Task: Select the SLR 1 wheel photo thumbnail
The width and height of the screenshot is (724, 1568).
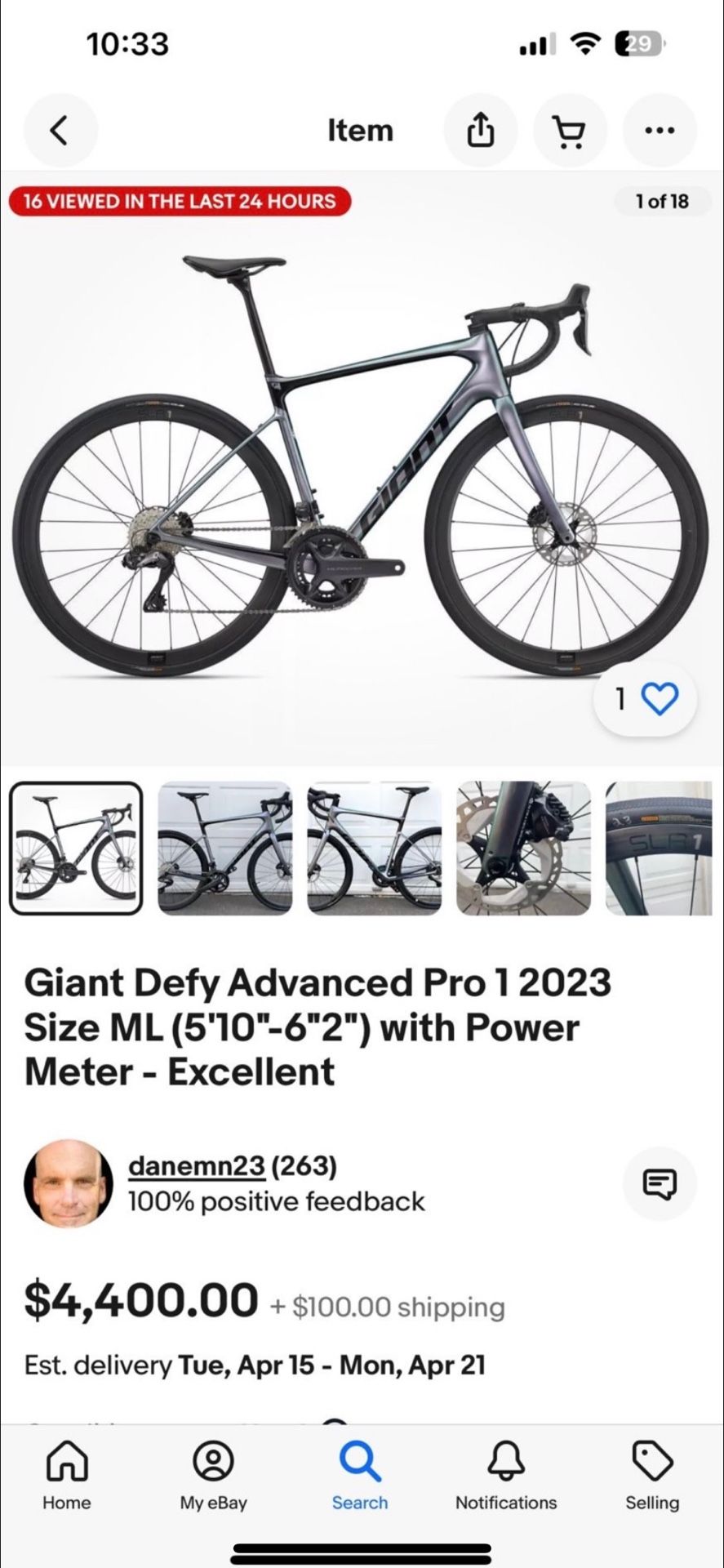Action: click(663, 848)
